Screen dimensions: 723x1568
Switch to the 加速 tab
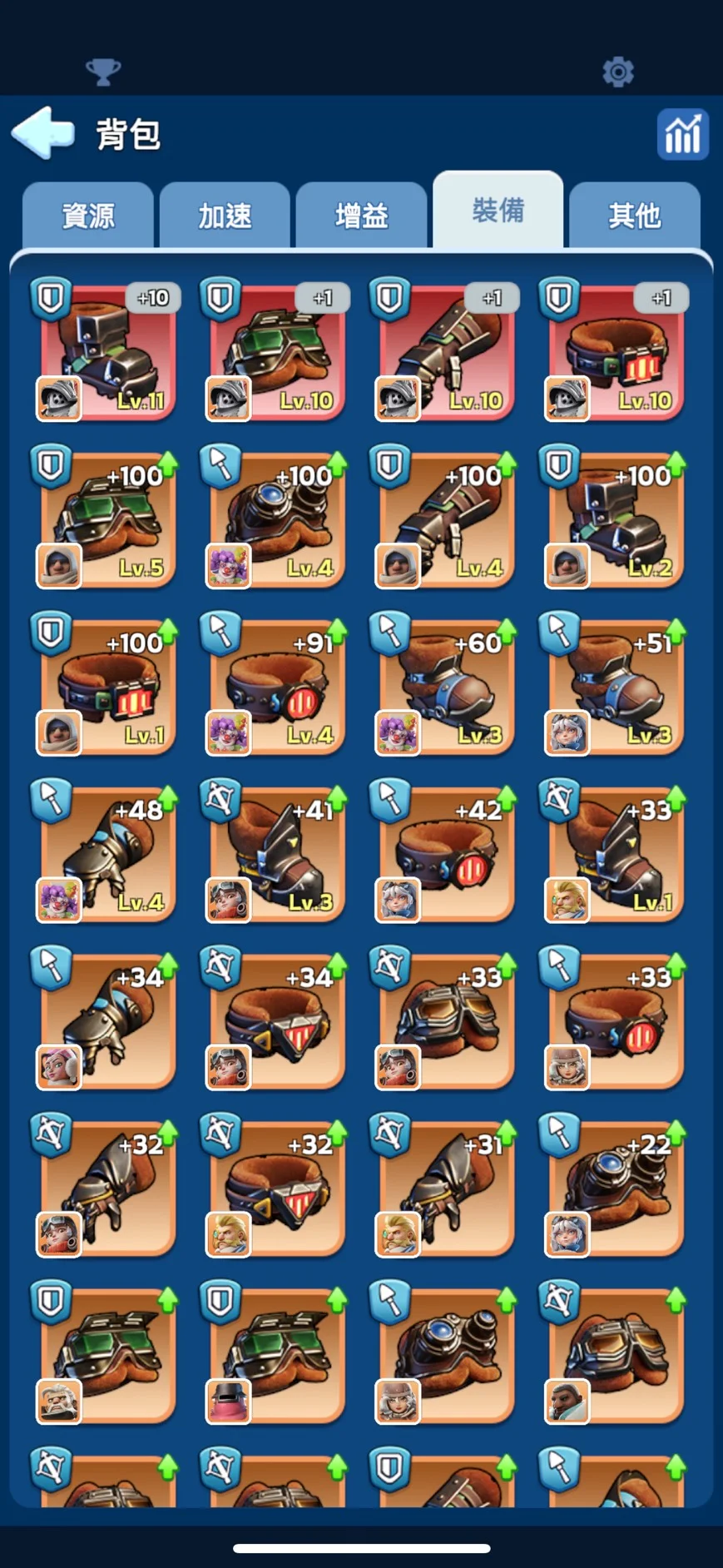tap(225, 216)
